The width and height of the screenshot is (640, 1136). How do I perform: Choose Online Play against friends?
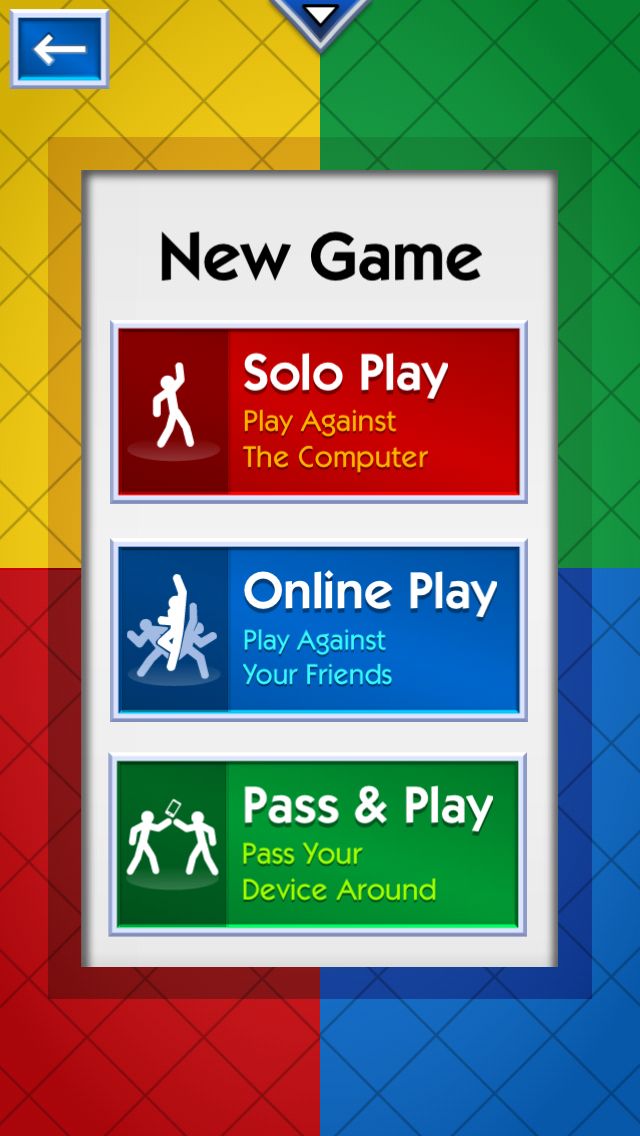[x=318, y=630]
